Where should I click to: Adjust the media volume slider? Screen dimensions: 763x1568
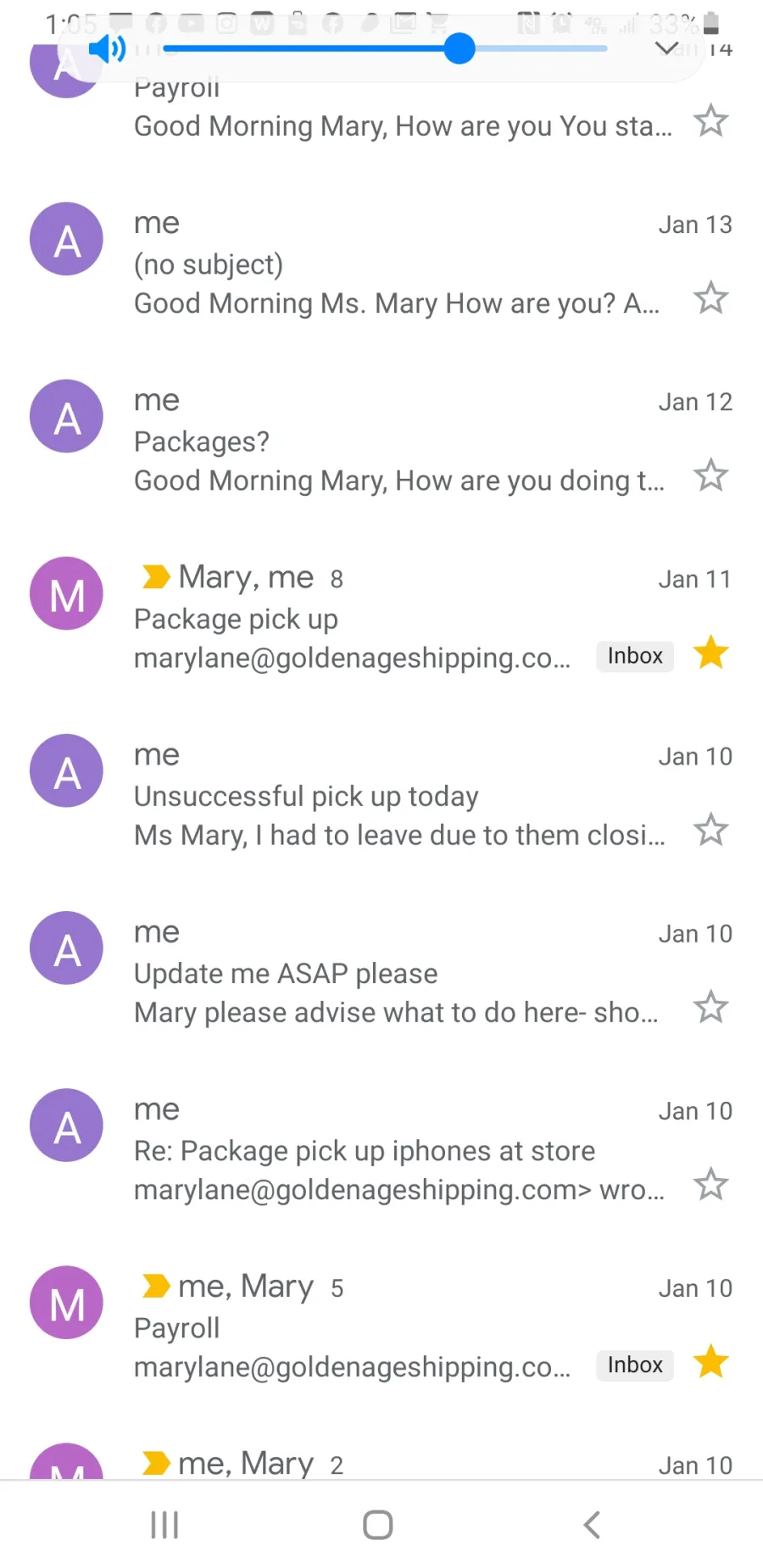(x=386, y=49)
